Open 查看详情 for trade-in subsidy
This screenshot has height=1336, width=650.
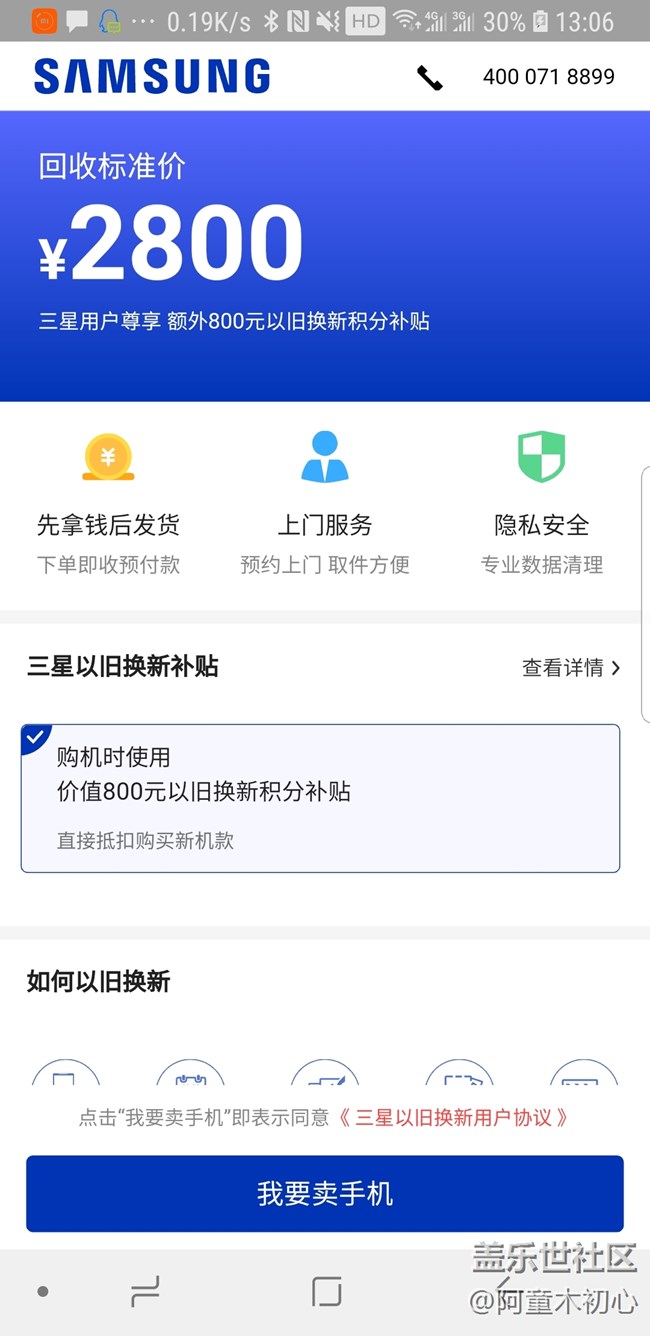[x=571, y=667]
